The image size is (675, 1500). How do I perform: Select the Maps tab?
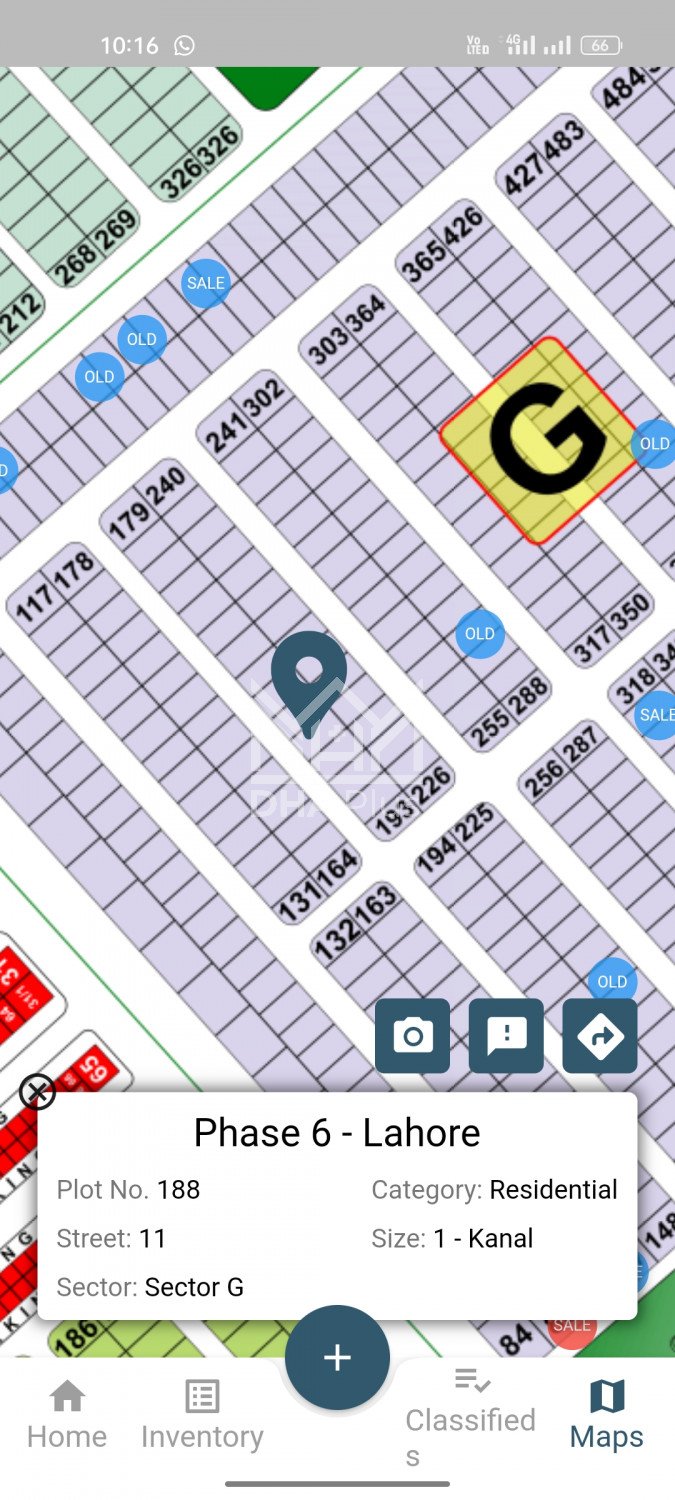point(607,1416)
